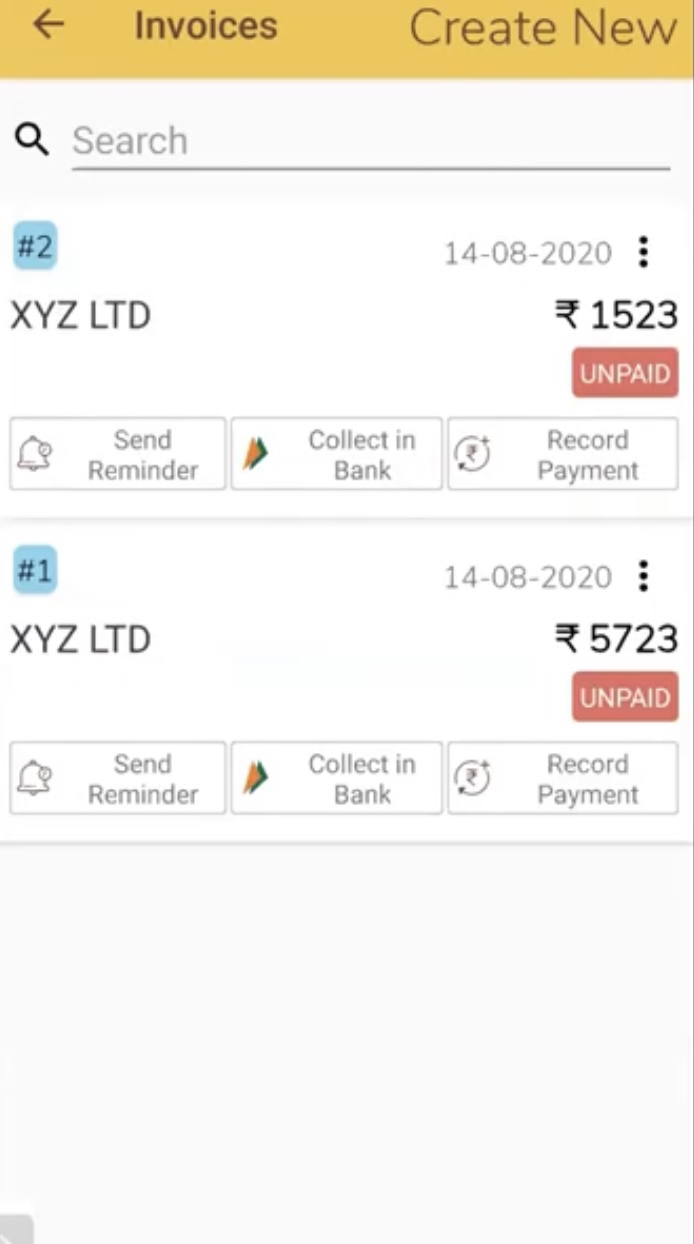Go back using the top arrow

click(48, 26)
